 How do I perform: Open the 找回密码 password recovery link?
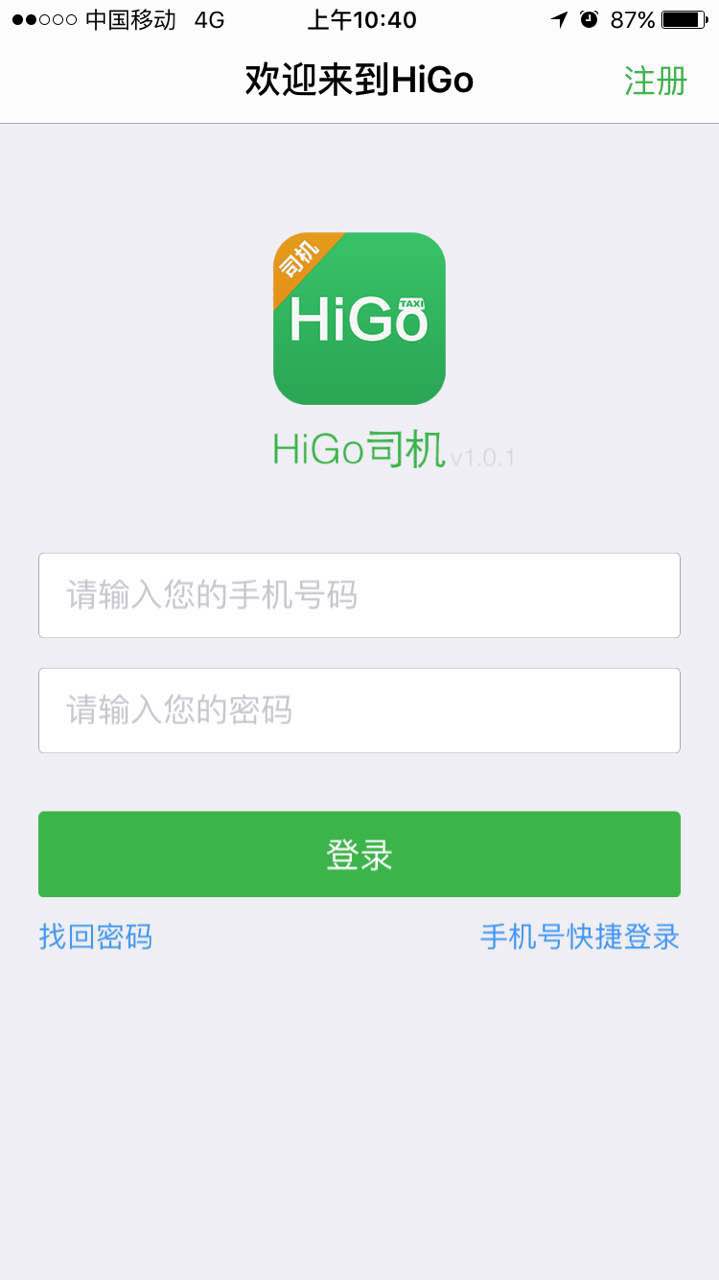96,937
